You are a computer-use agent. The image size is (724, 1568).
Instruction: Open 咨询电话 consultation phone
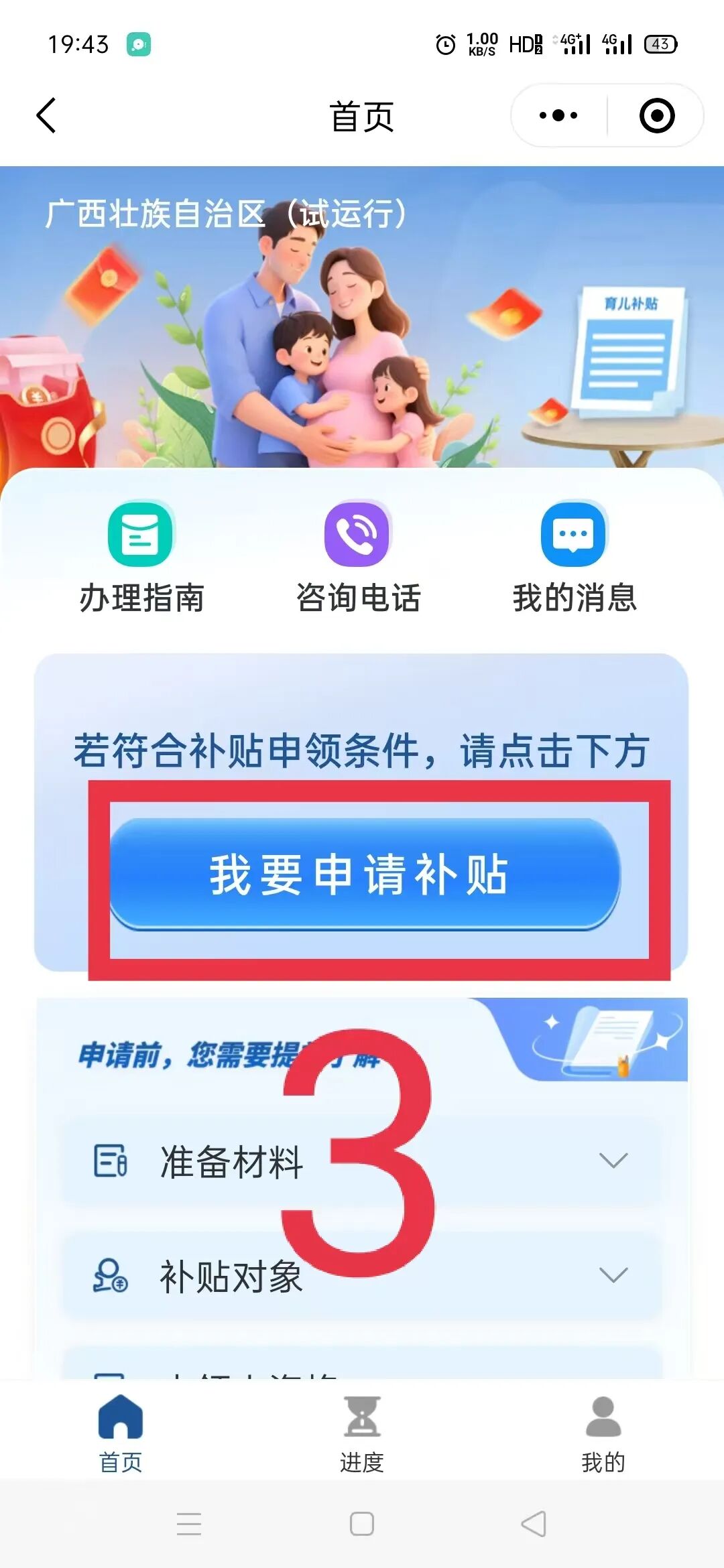click(x=358, y=558)
